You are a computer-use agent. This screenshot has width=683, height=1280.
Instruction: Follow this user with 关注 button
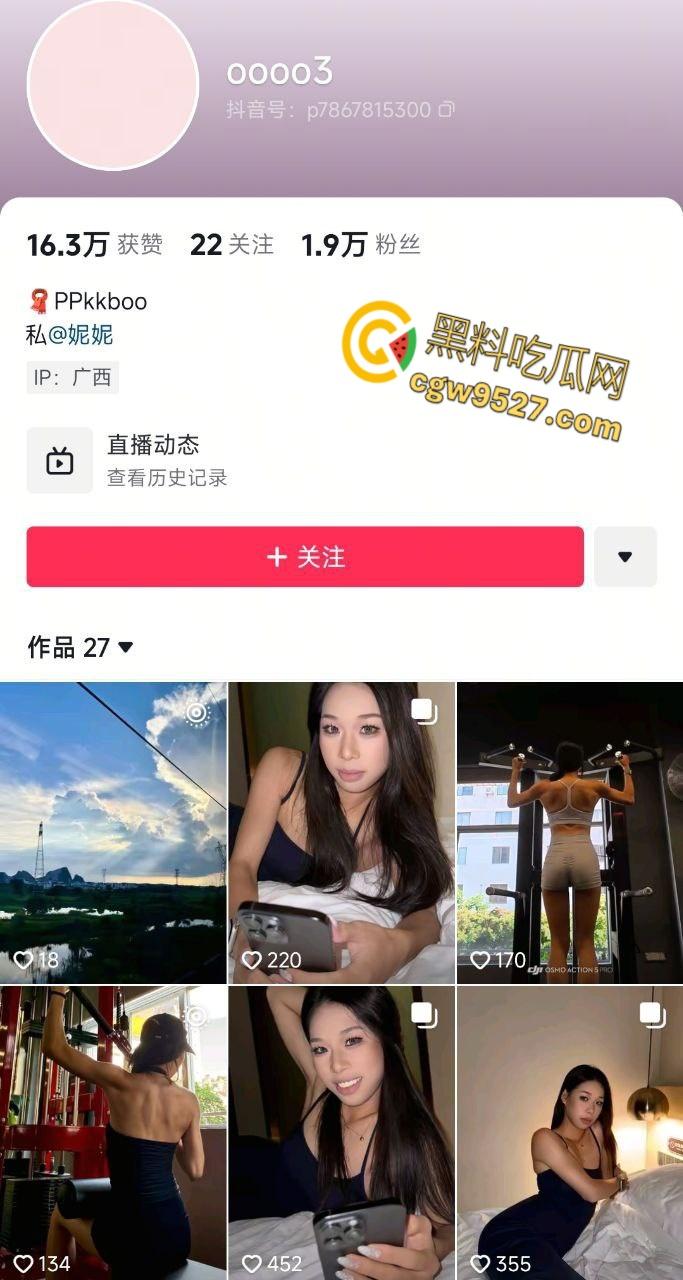pyautogui.click(x=305, y=557)
